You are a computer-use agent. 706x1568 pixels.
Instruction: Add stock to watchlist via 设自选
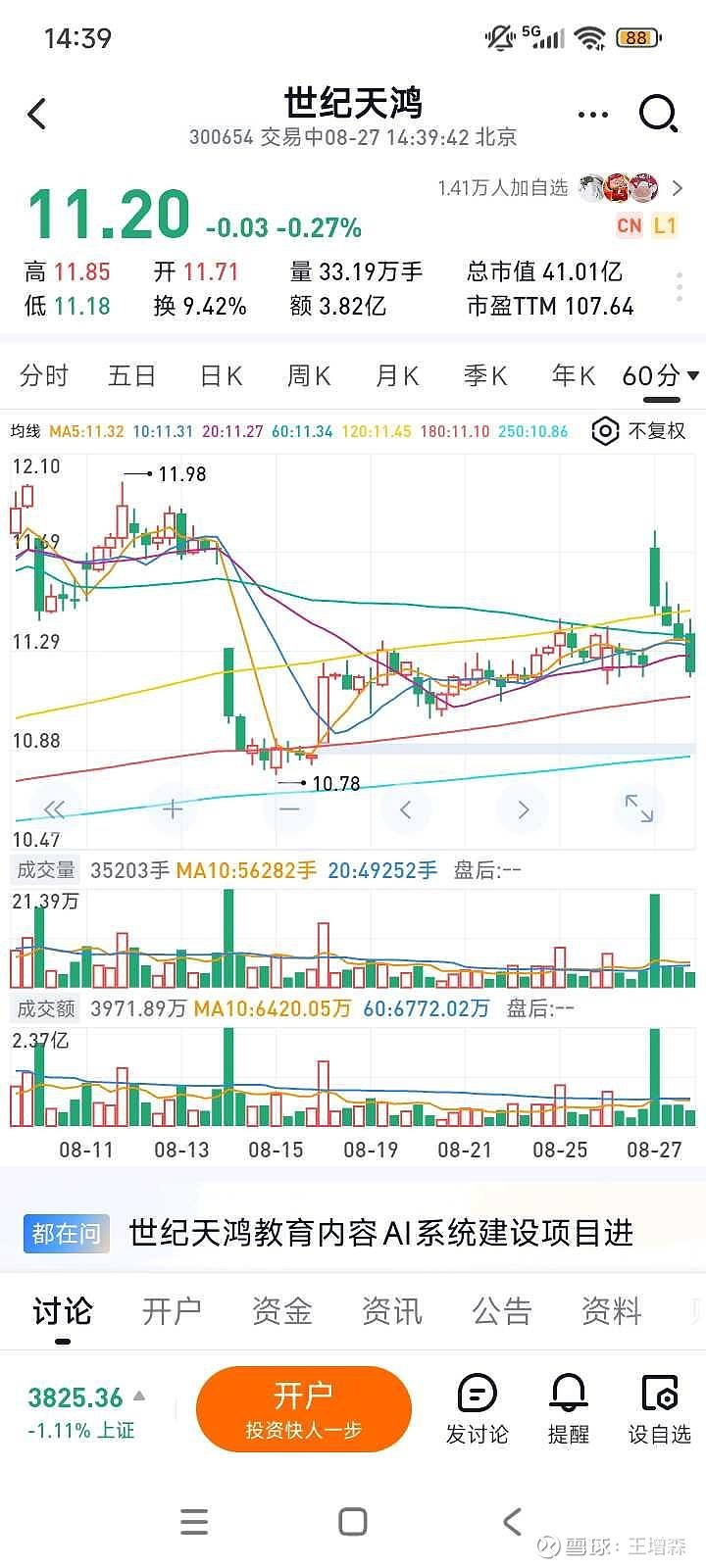point(659,1409)
